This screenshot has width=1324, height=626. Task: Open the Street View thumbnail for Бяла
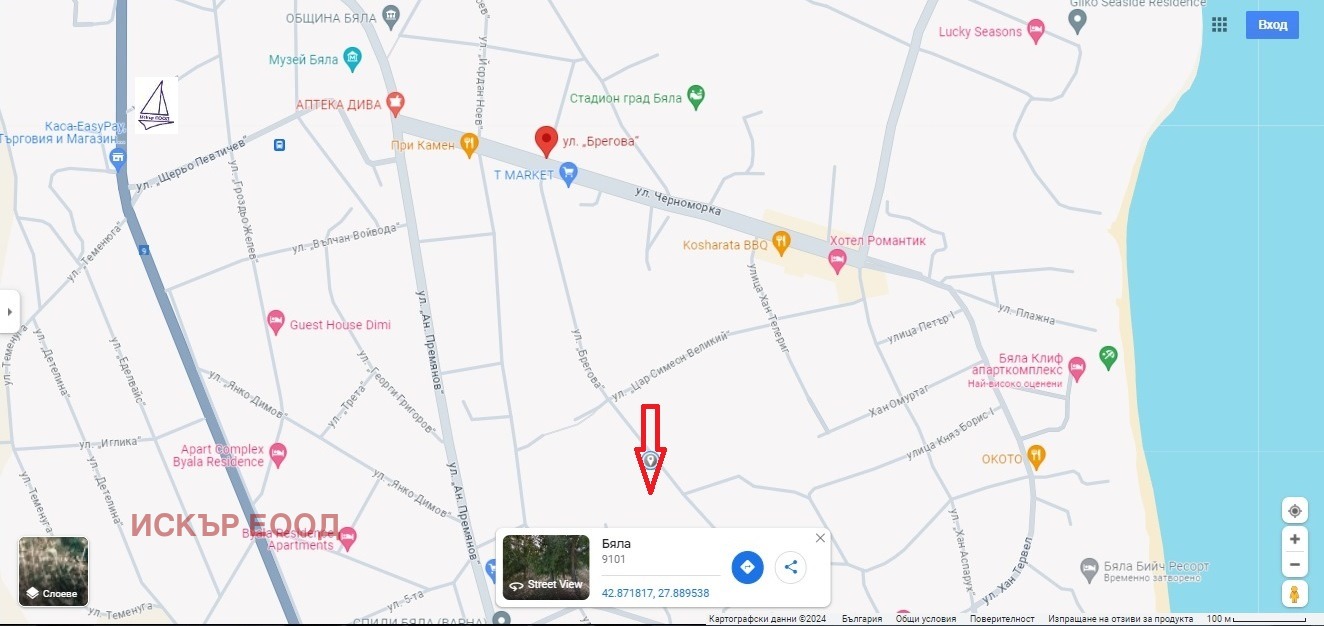[x=546, y=567]
